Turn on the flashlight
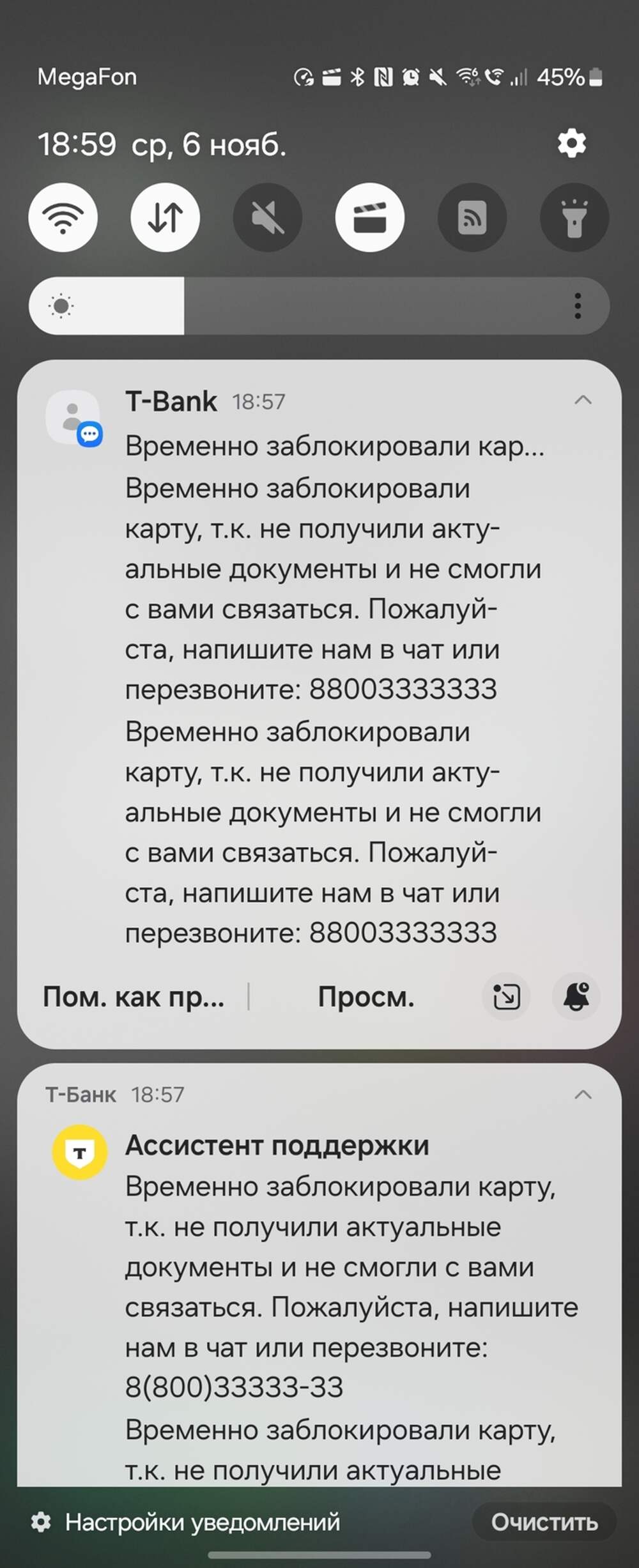 pyautogui.click(x=574, y=218)
